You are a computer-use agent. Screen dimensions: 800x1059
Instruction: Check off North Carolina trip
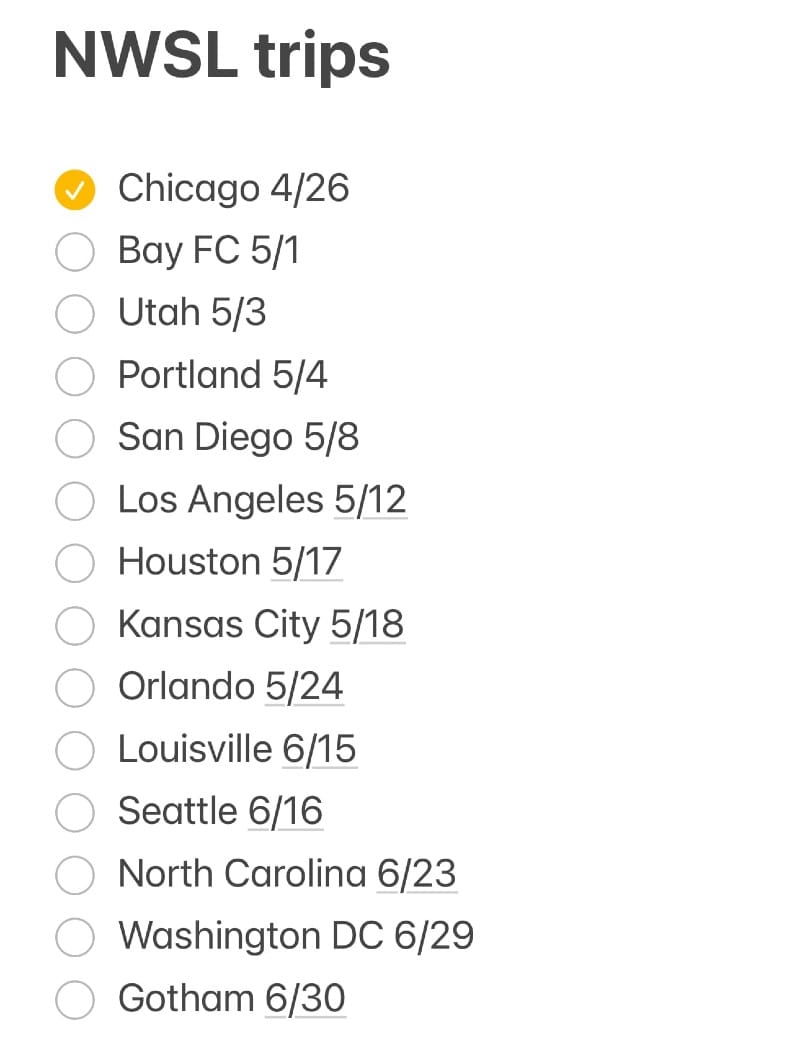75,875
